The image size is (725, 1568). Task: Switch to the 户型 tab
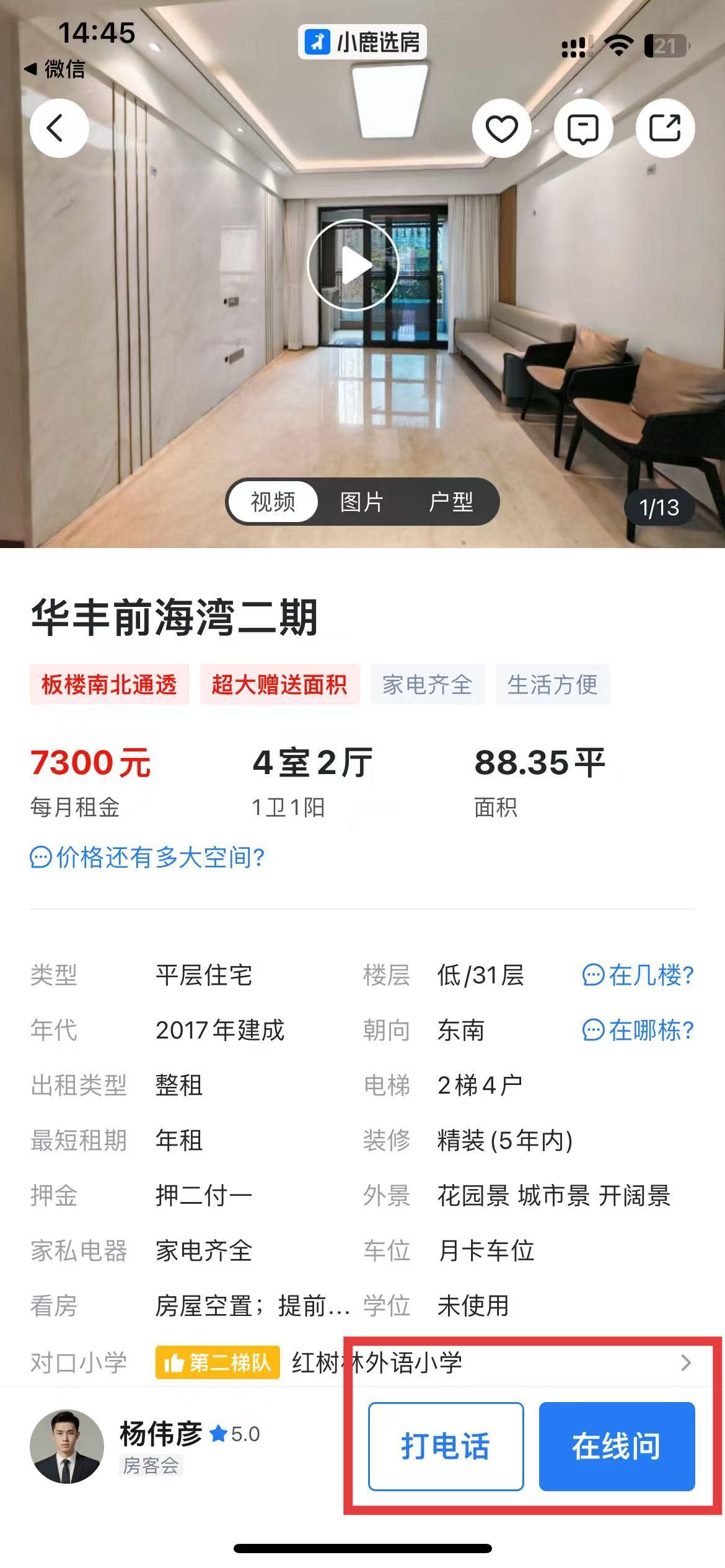tap(451, 502)
